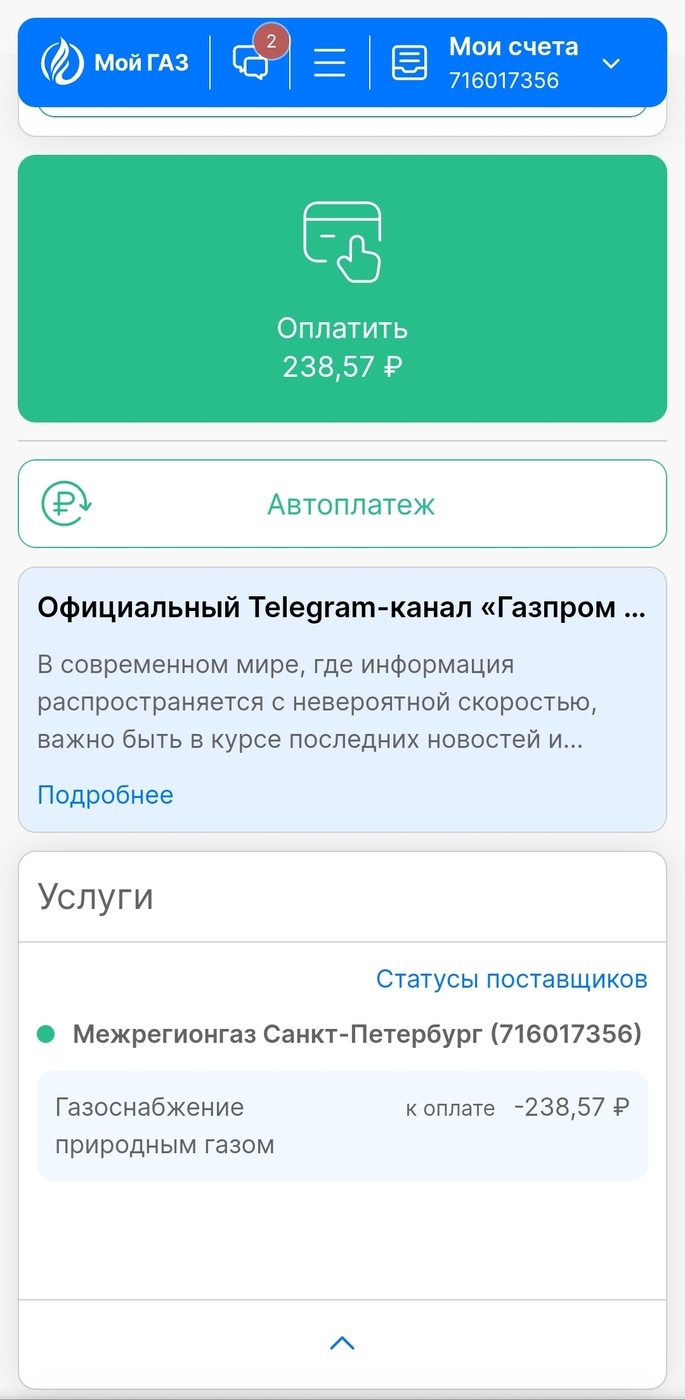
Task: Open the messages icon with 2 badge
Action: (x=251, y=62)
